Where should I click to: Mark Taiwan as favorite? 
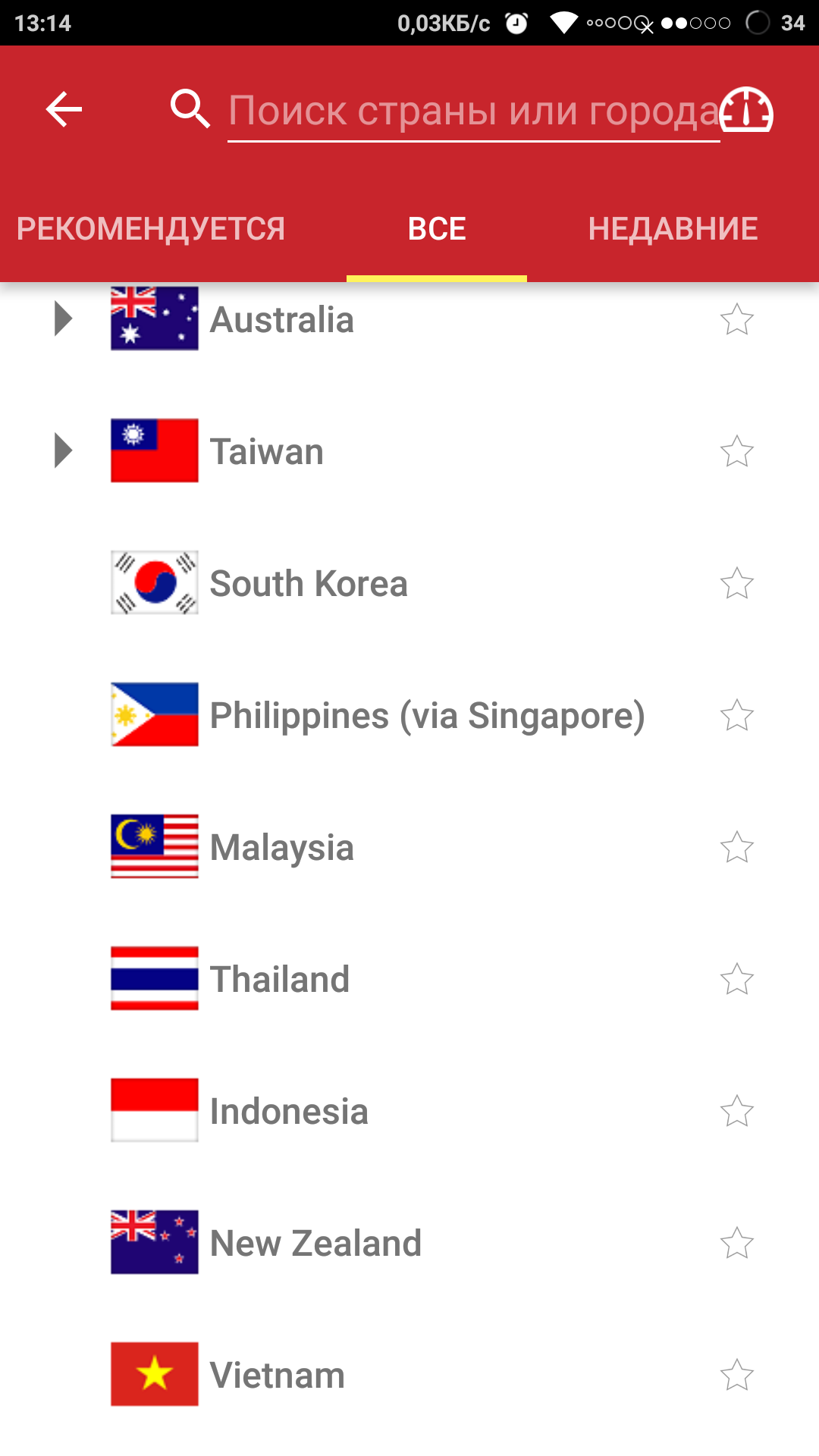pyautogui.click(x=736, y=451)
